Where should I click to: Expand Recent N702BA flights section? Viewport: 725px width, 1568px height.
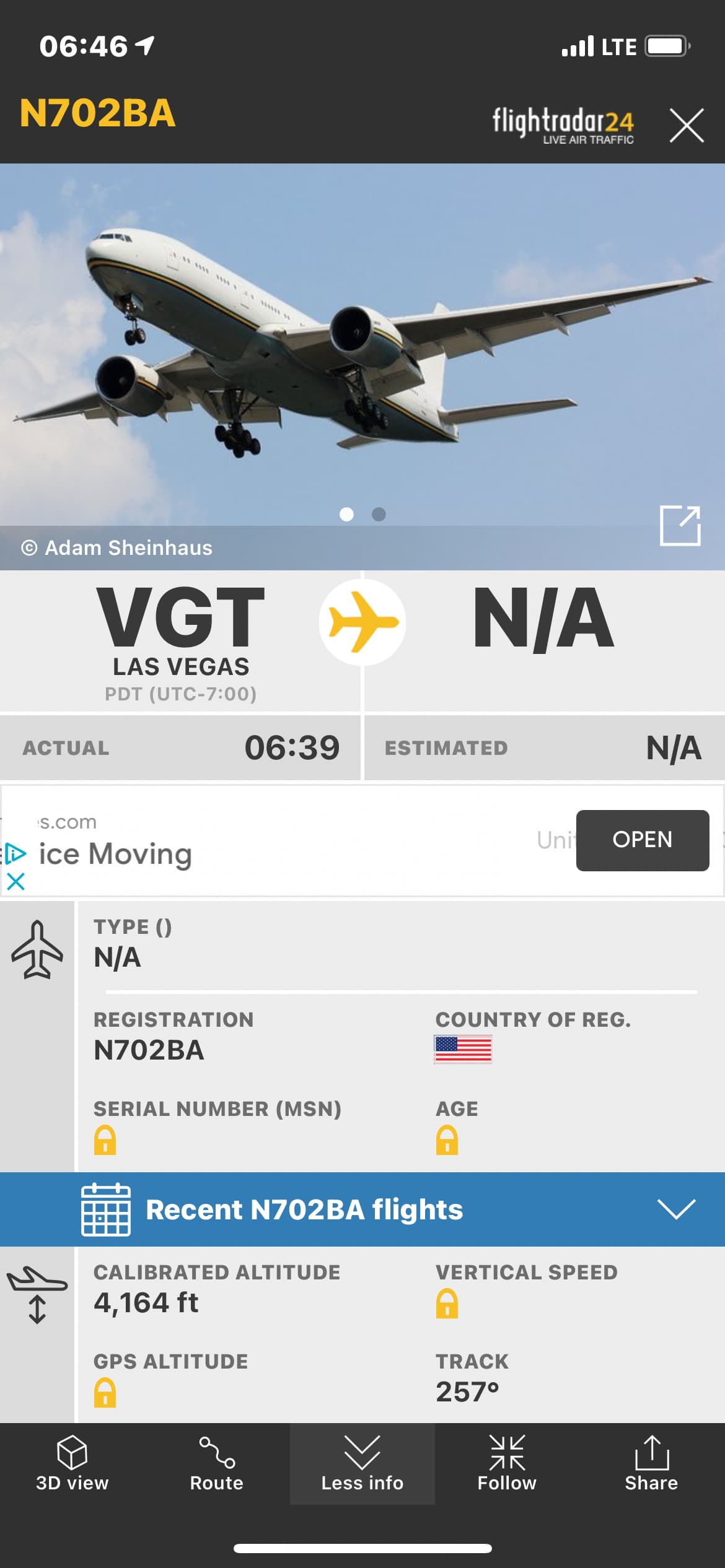pyautogui.click(x=676, y=1209)
